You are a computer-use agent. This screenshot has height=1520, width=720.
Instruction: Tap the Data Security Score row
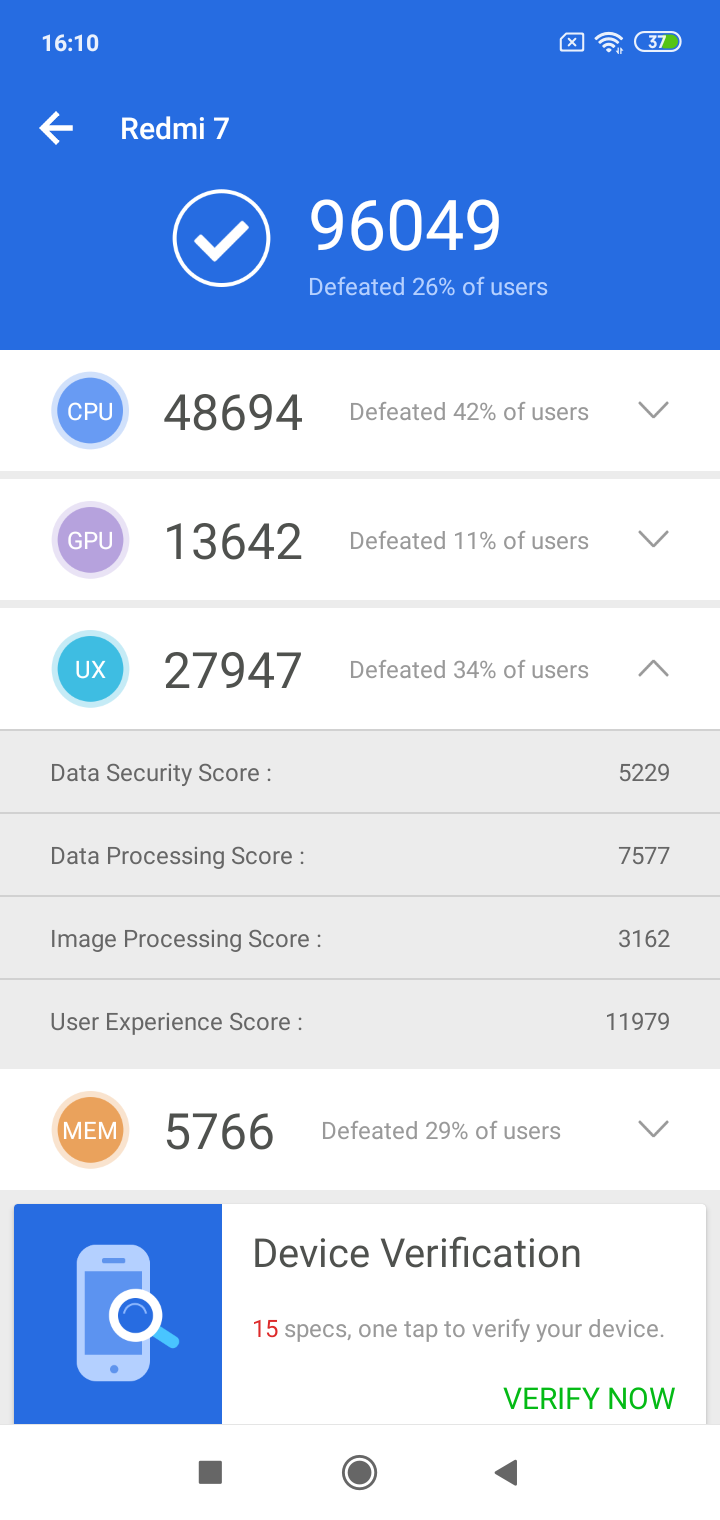[x=360, y=771]
